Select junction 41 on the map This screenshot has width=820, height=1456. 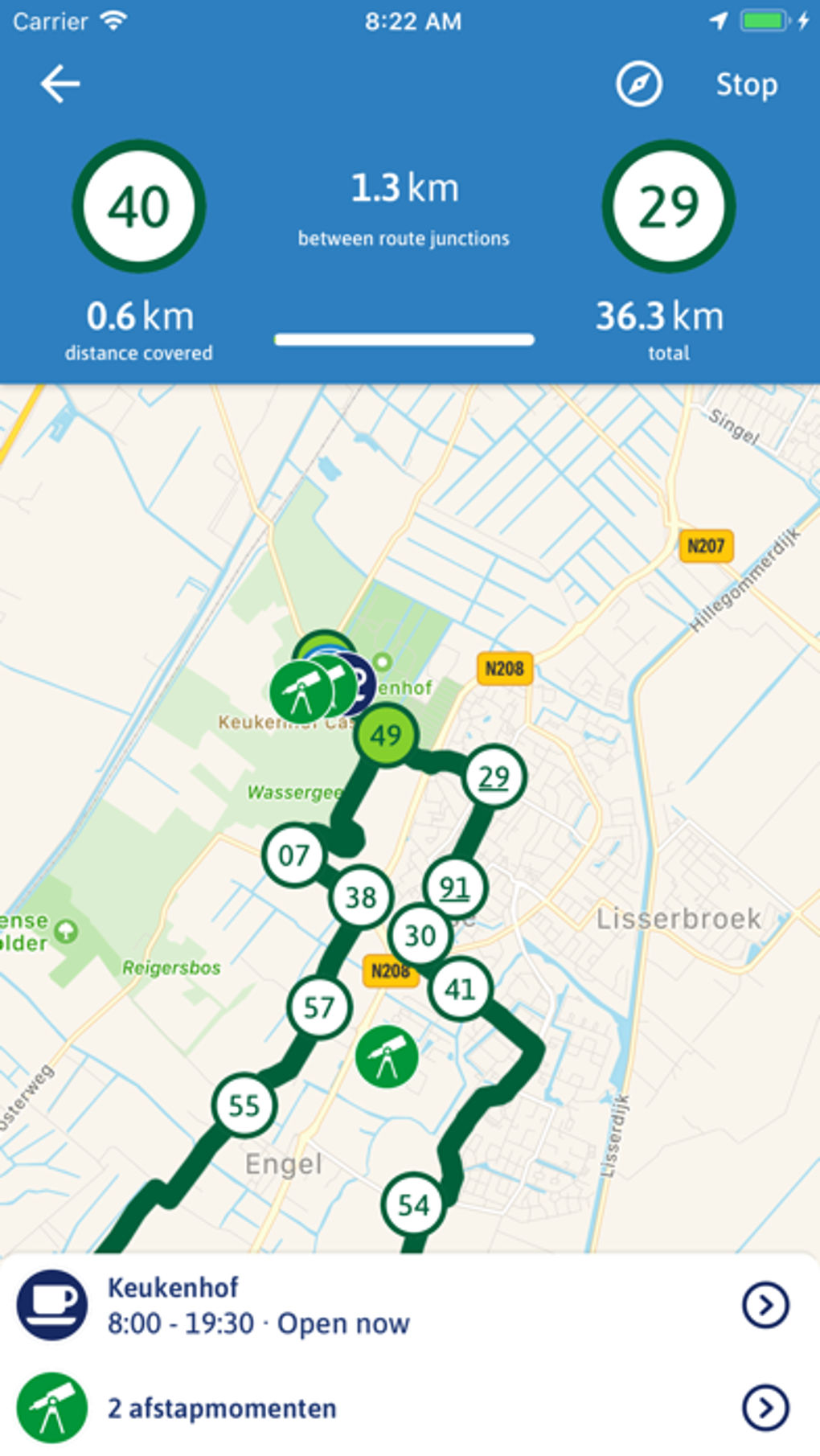tap(460, 989)
